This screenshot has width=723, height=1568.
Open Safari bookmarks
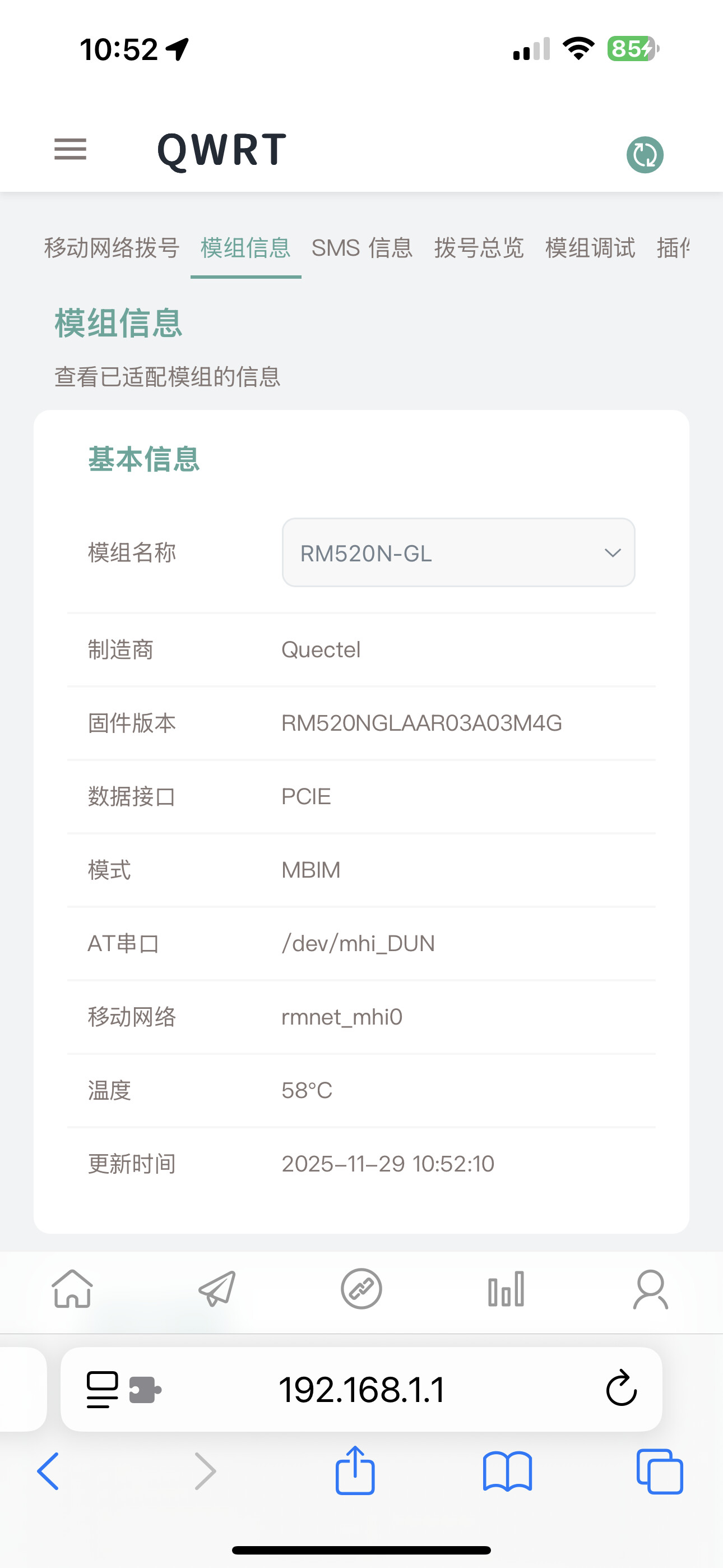coord(507,1471)
